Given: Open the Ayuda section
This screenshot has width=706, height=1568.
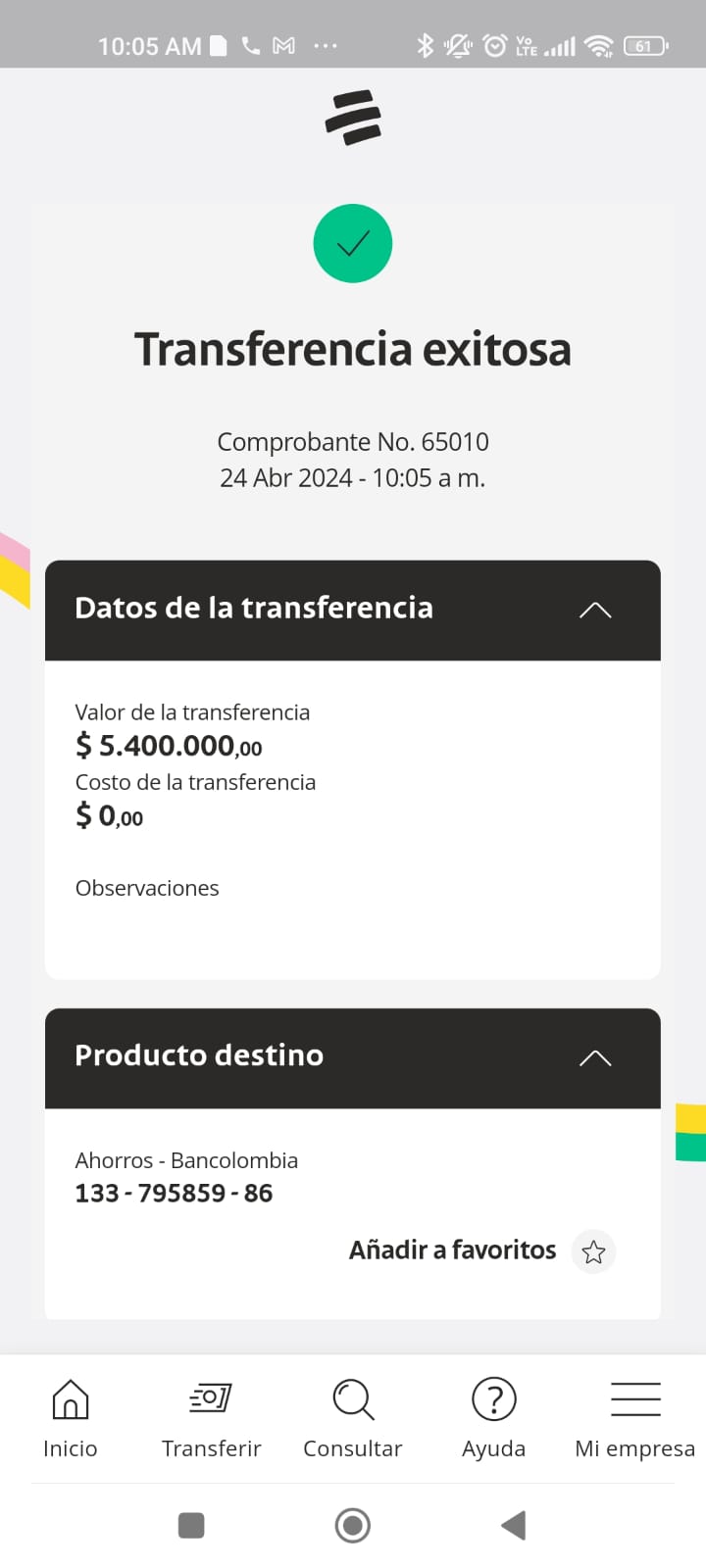Looking at the screenshot, I should click(x=494, y=1416).
